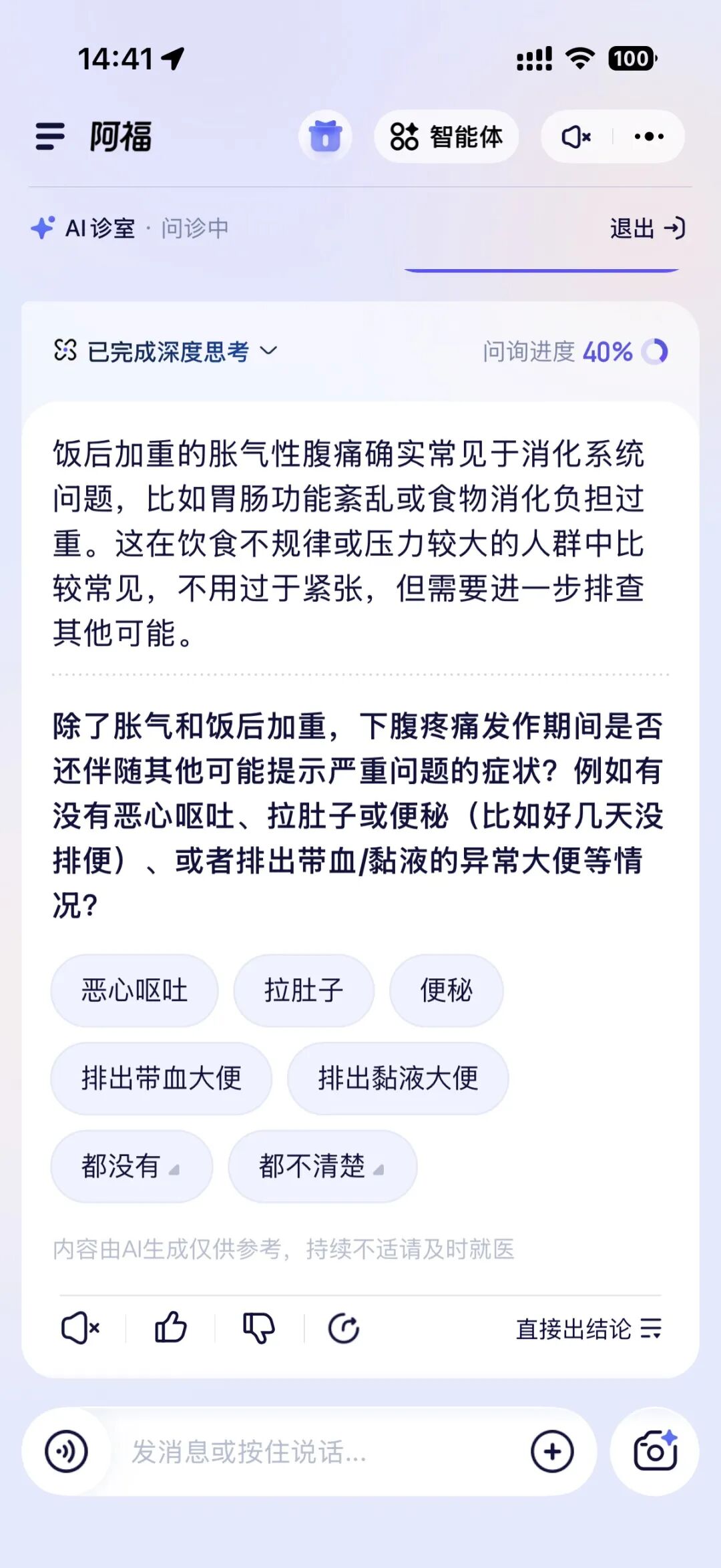Dislike the AI response
The height and width of the screenshot is (1568, 721).
pos(259,1328)
